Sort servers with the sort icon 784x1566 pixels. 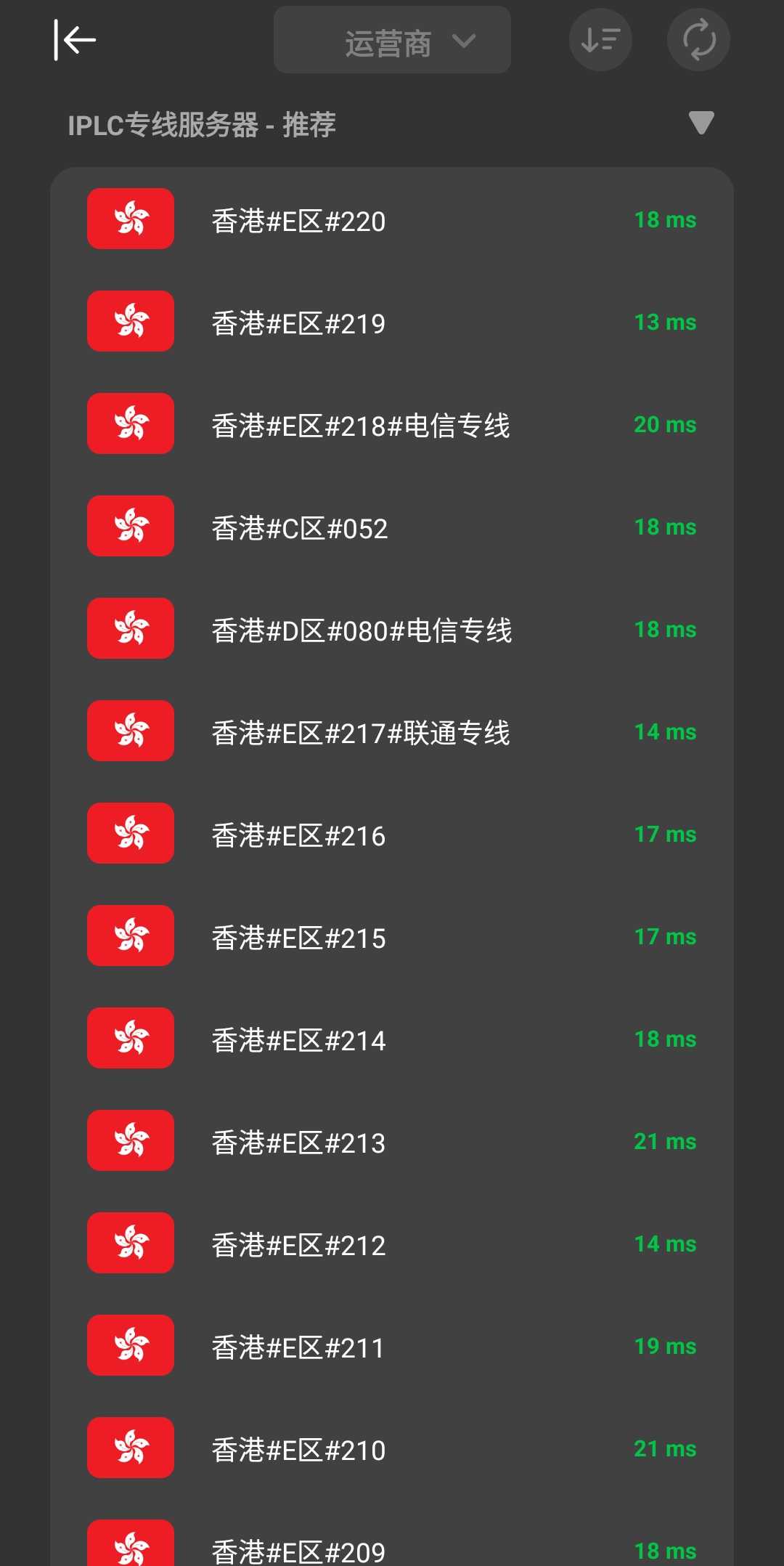[600, 40]
